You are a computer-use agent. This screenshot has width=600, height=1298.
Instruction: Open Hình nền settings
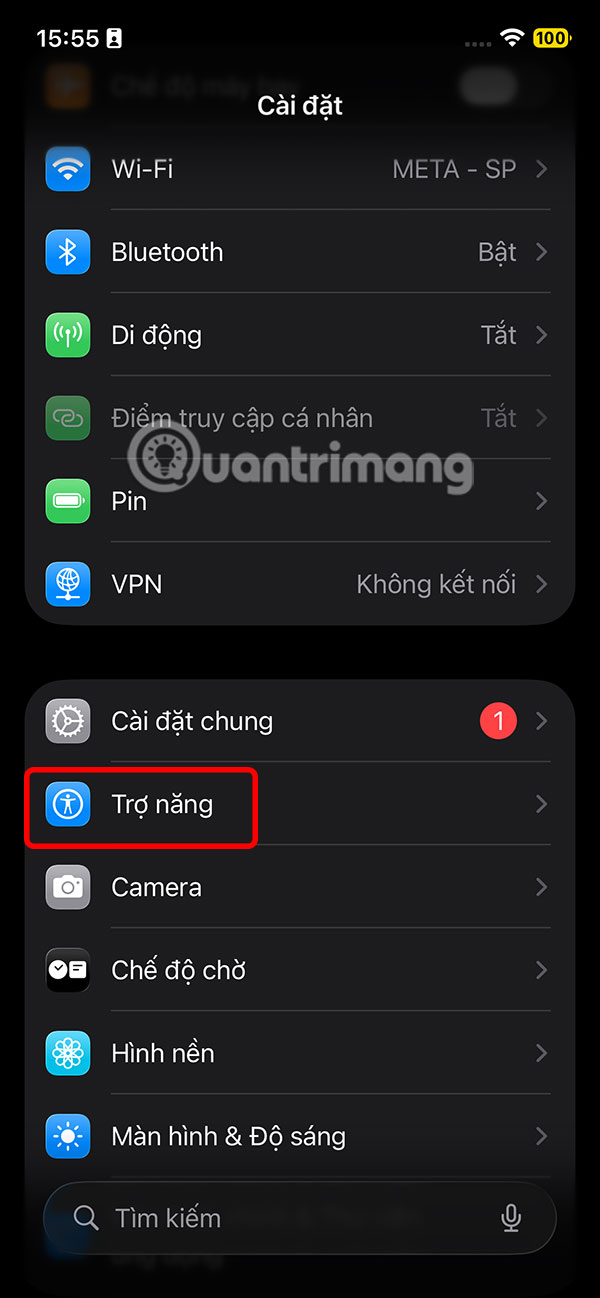pyautogui.click(x=300, y=1053)
